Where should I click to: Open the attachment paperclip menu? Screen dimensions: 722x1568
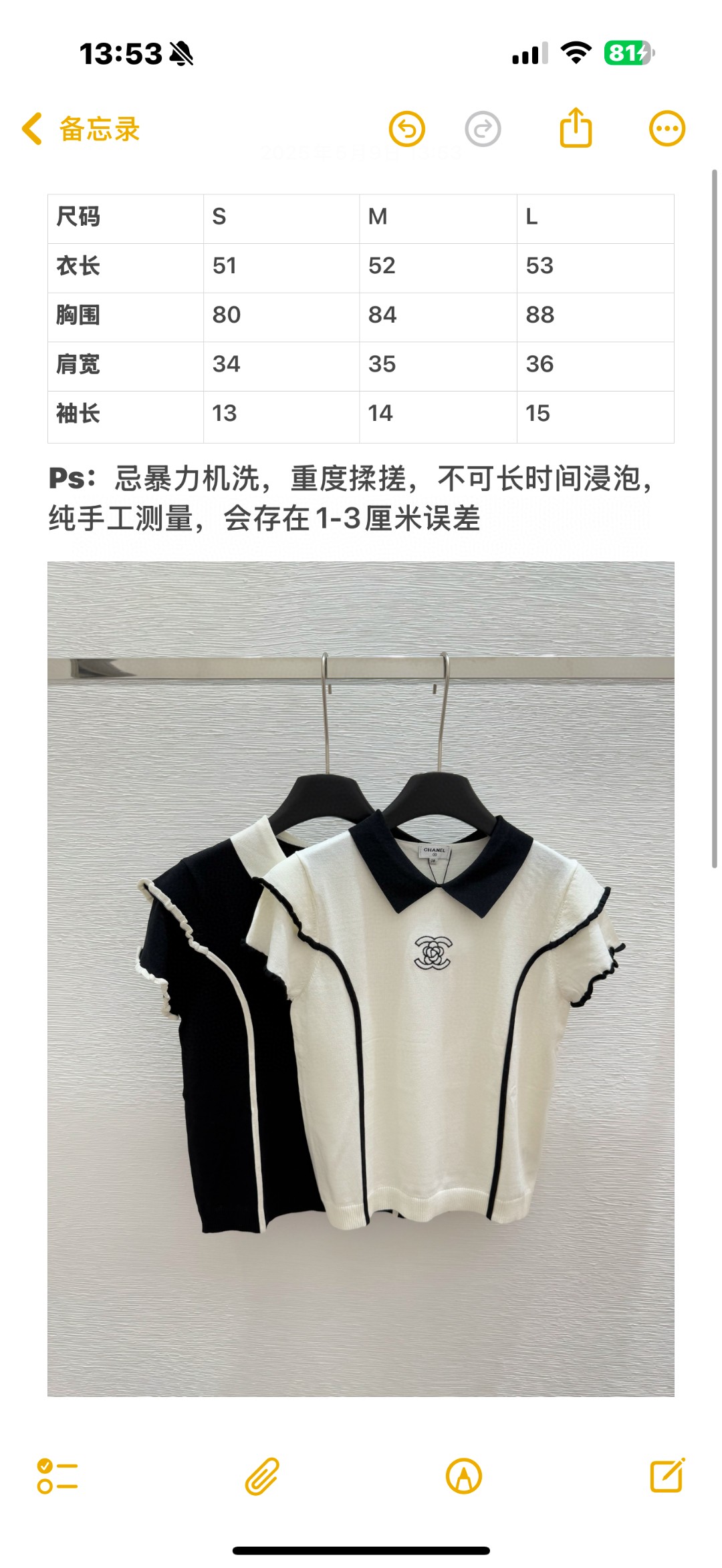tap(261, 1476)
